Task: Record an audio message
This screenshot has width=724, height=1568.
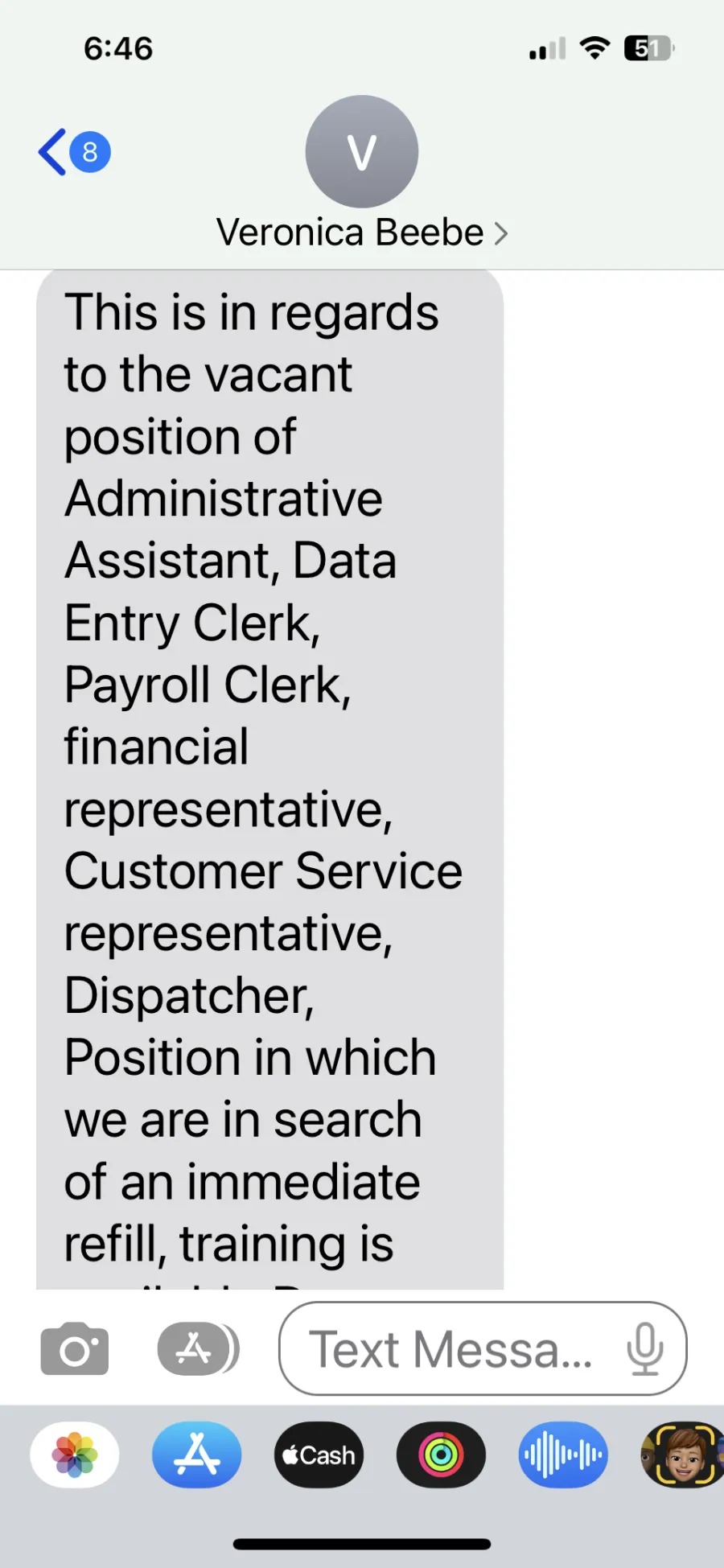Action: pyautogui.click(x=563, y=1455)
